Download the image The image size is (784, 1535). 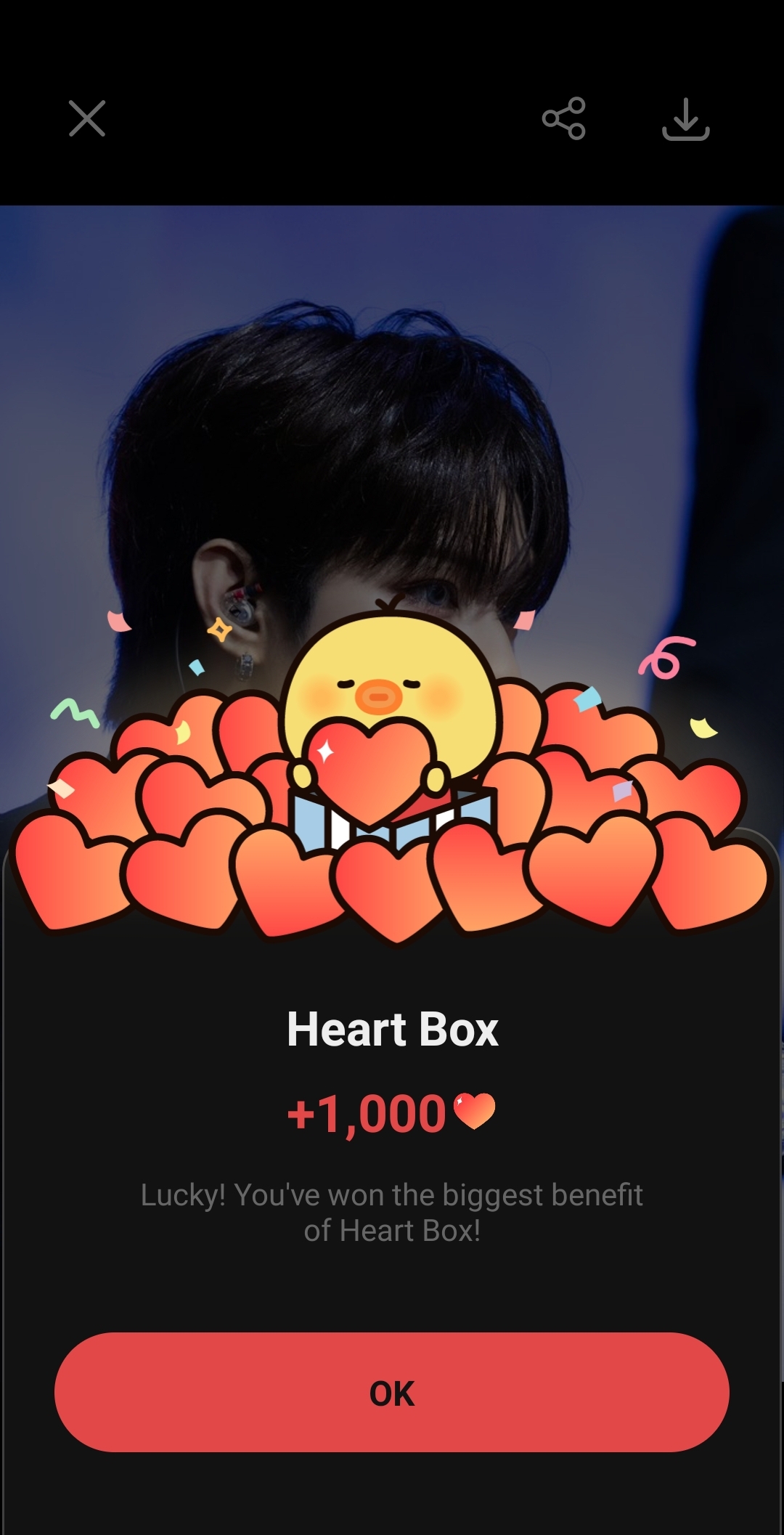click(x=685, y=119)
